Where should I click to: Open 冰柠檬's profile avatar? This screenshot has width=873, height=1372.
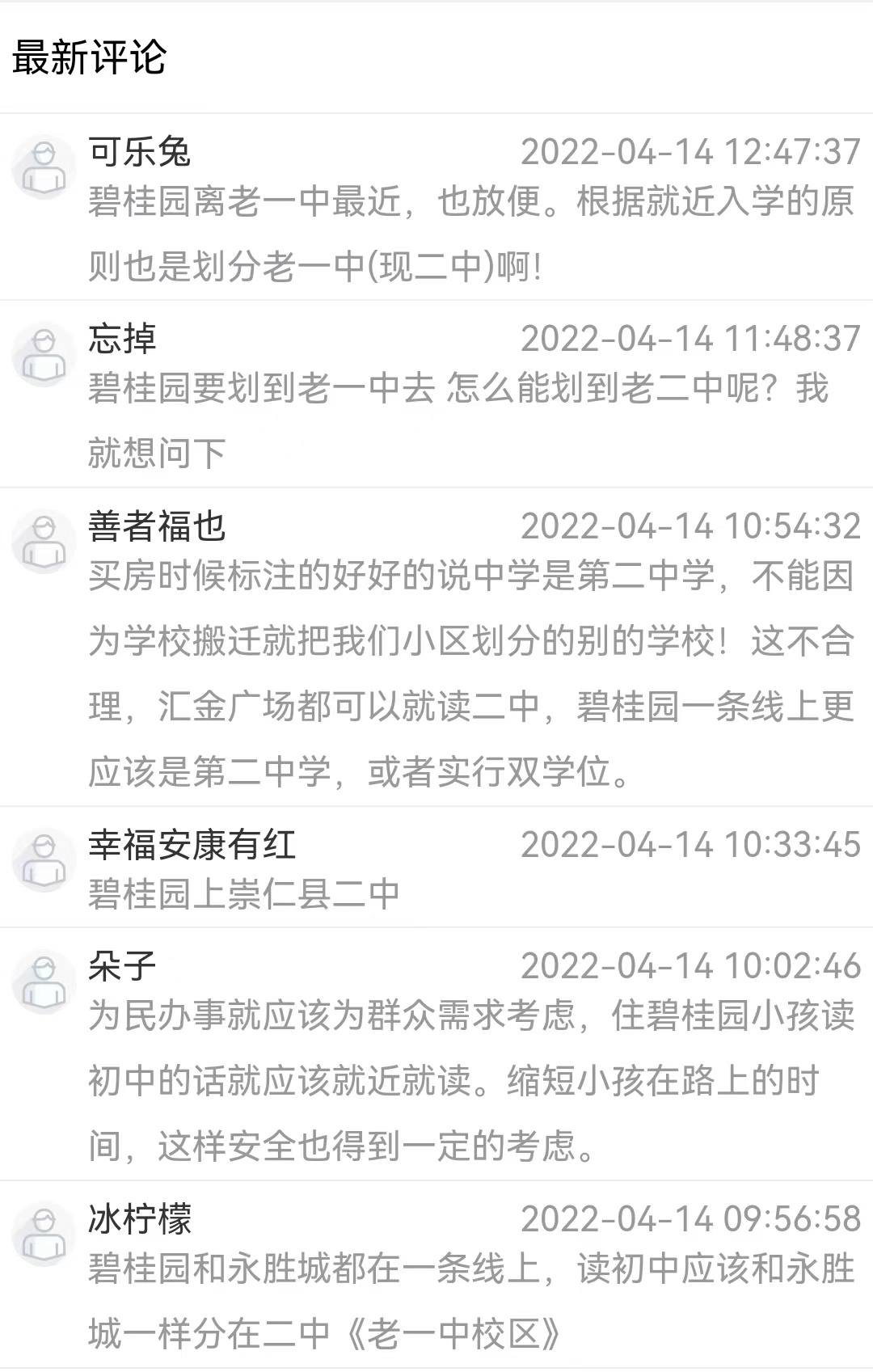pyautogui.click(x=44, y=1235)
